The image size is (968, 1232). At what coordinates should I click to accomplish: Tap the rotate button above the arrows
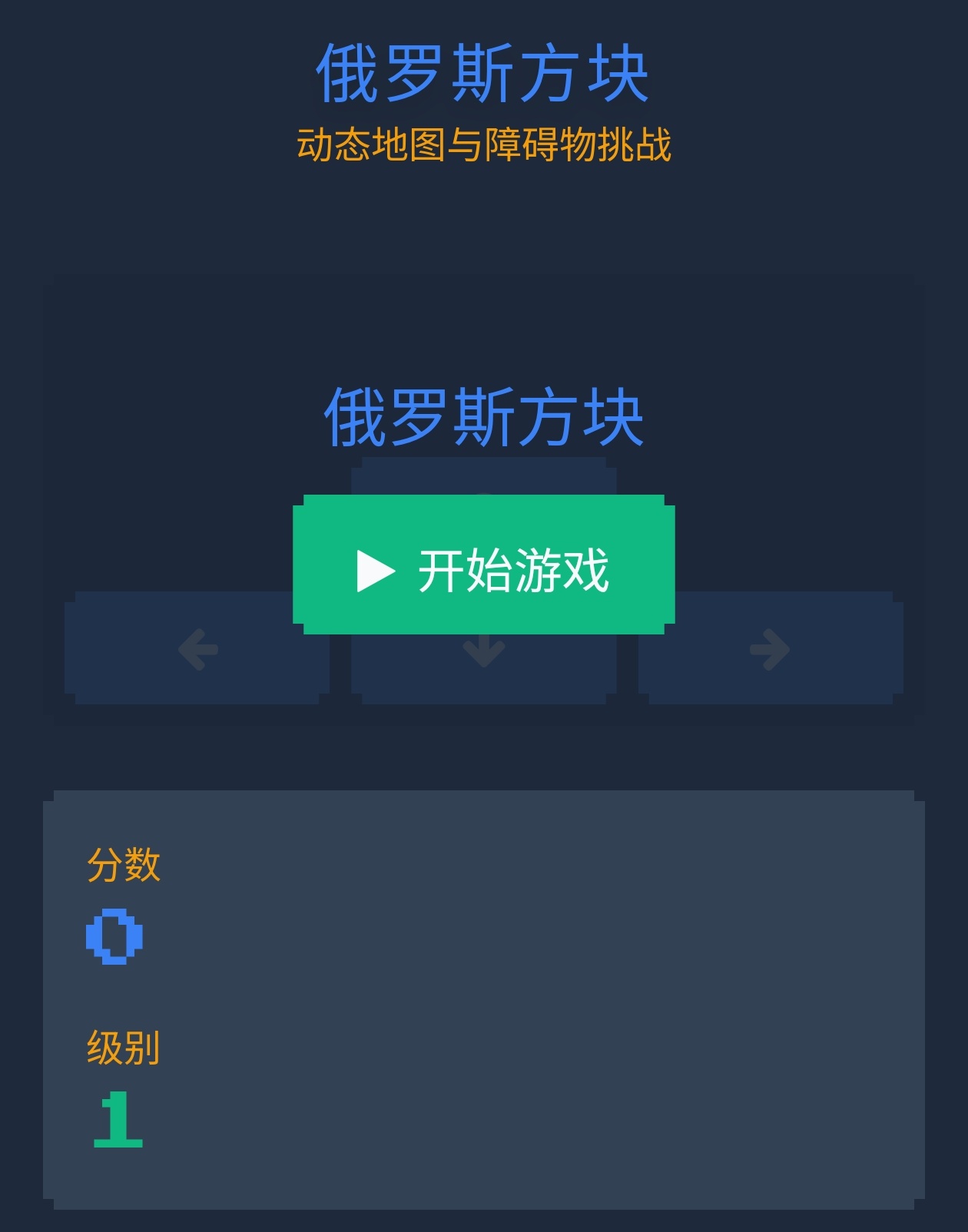coord(484,476)
